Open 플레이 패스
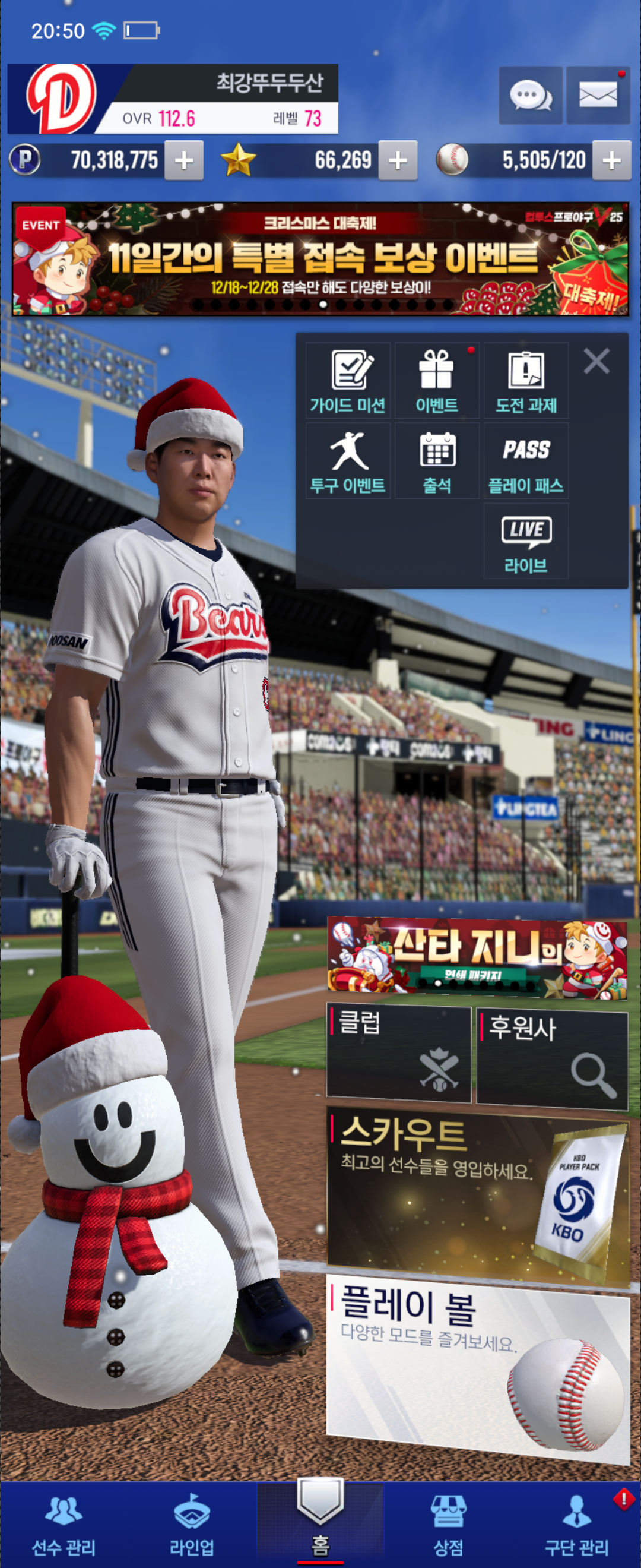This screenshot has width=641, height=1568. [x=525, y=461]
